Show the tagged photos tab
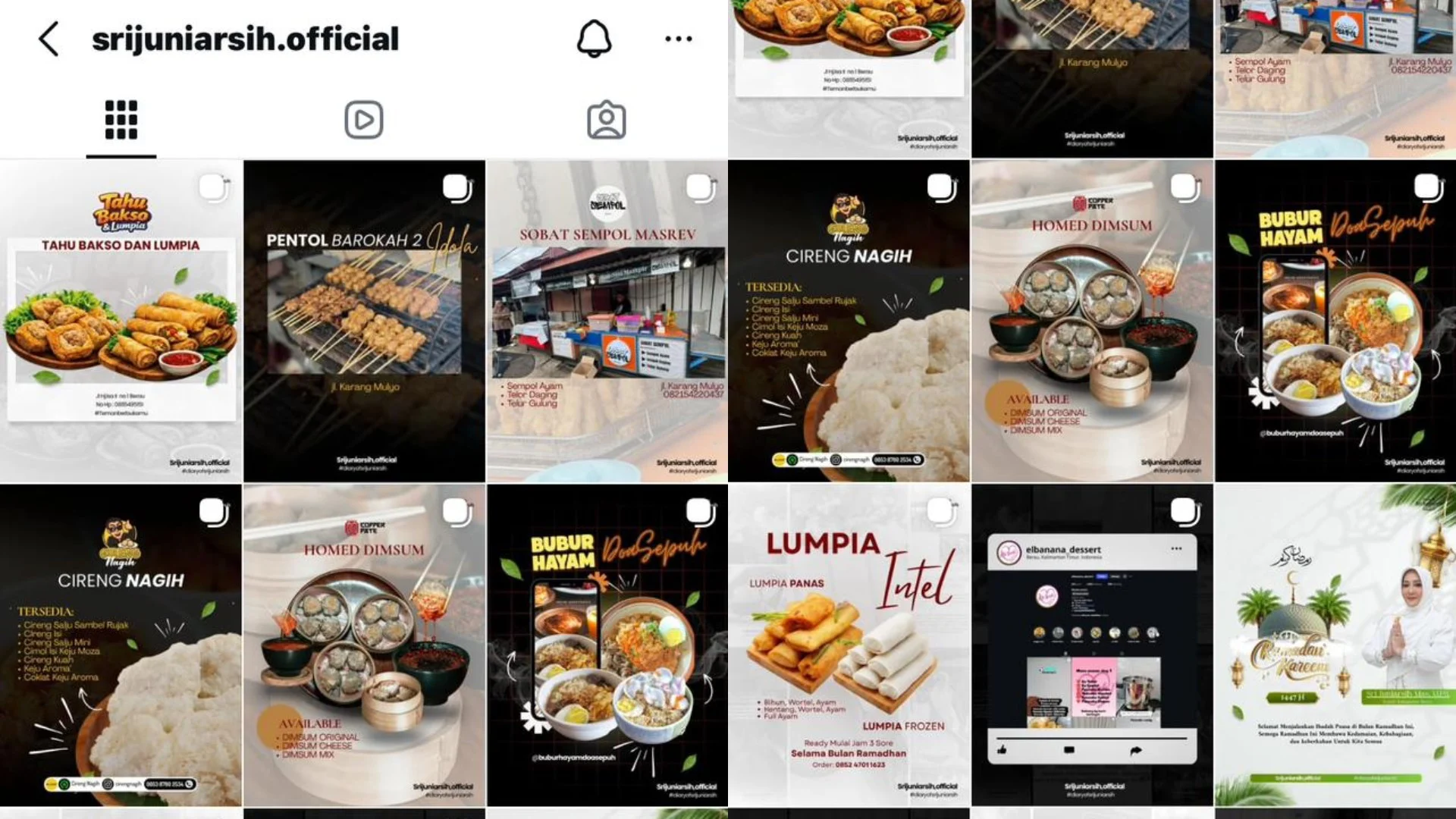The image size is (1456, 819). [606, 120]
